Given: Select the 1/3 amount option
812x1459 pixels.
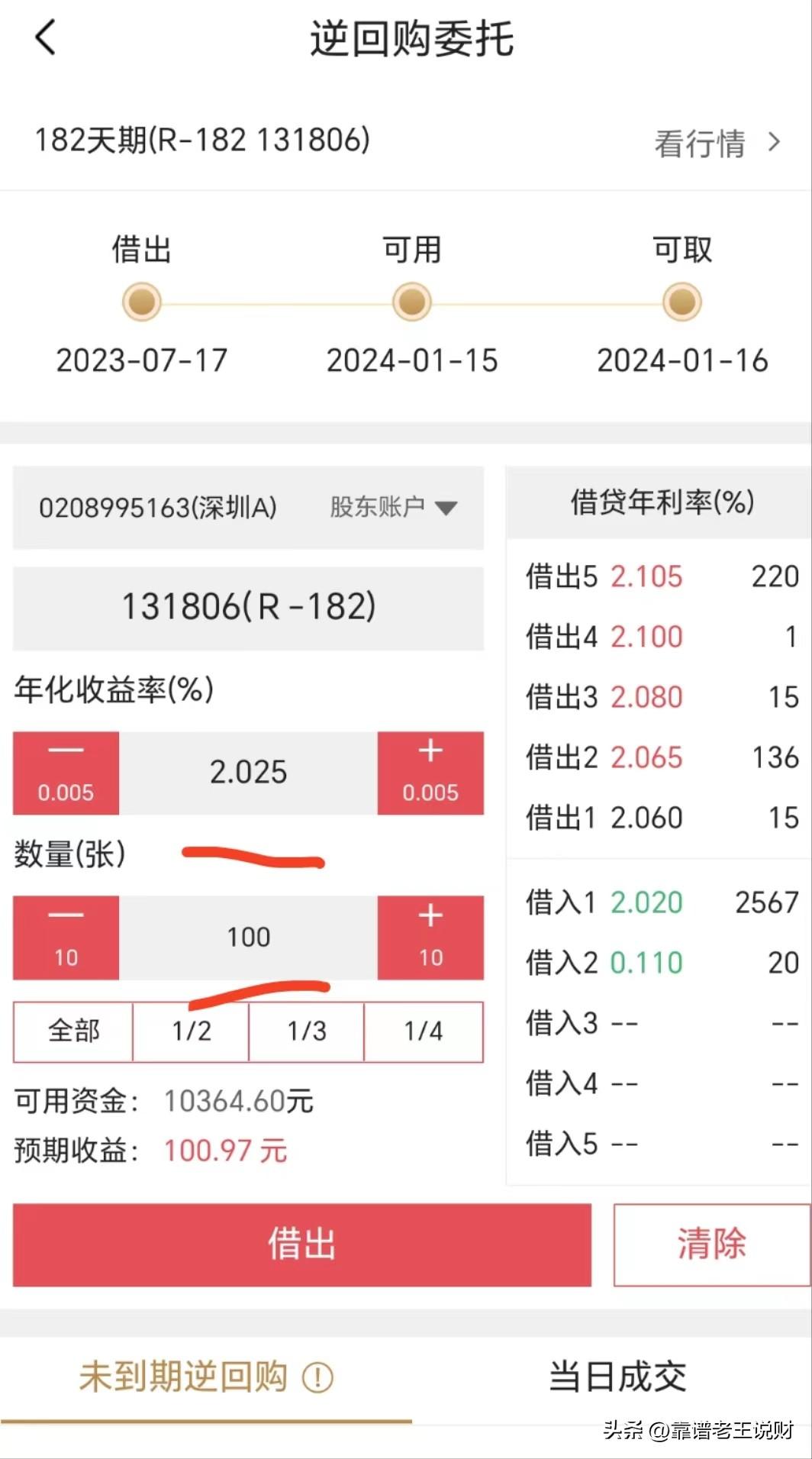Looking at the screenshot, I should (307, 1031).
